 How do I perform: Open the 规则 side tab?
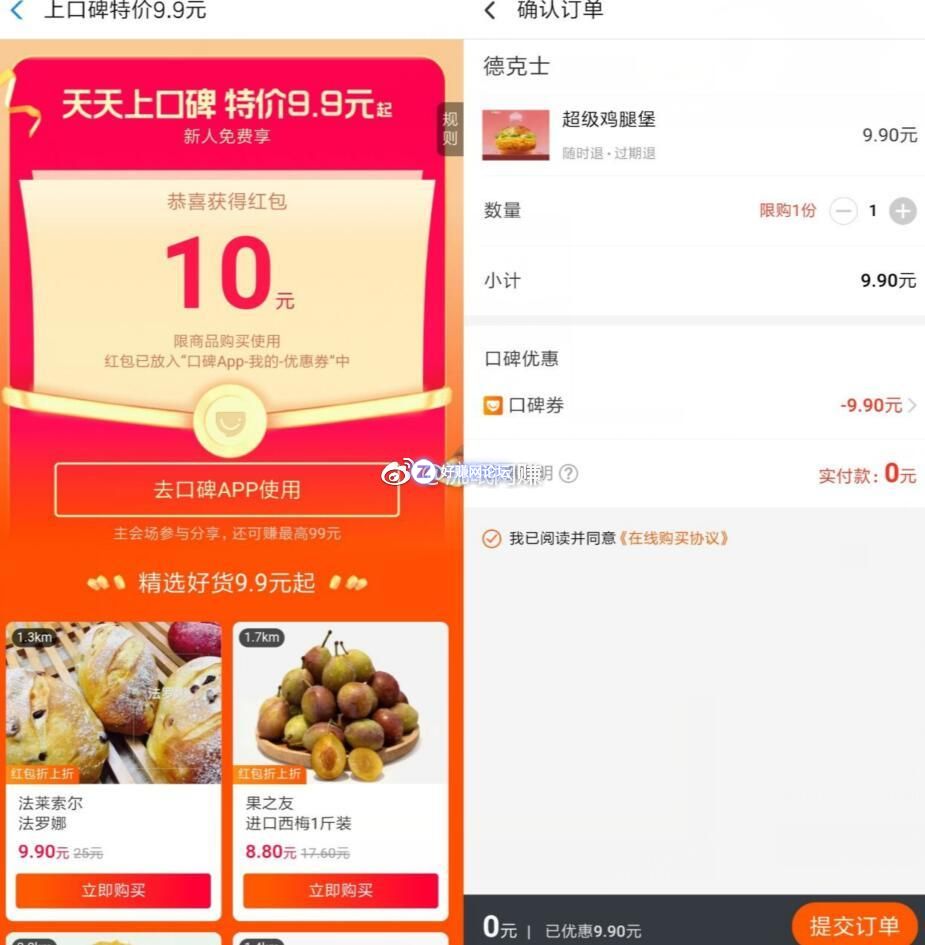click(x=450, y=128)
